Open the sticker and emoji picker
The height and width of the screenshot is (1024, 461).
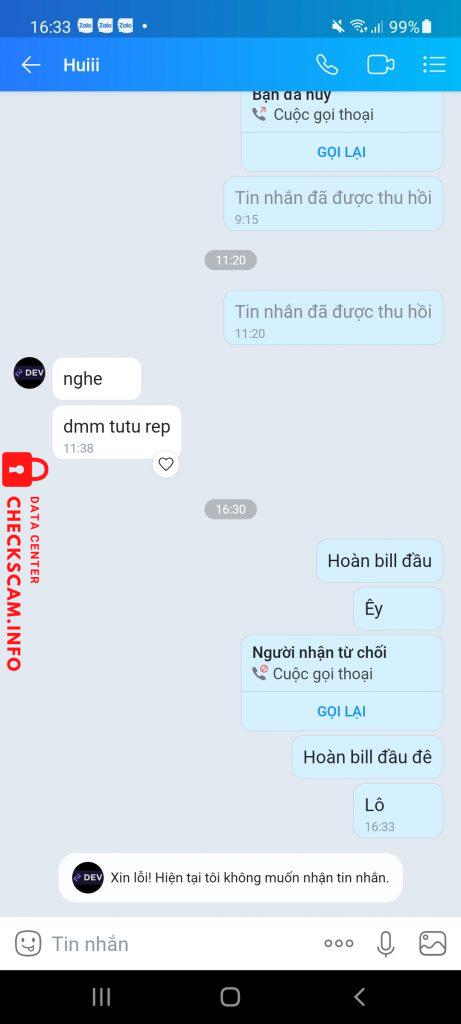[28, 944]
